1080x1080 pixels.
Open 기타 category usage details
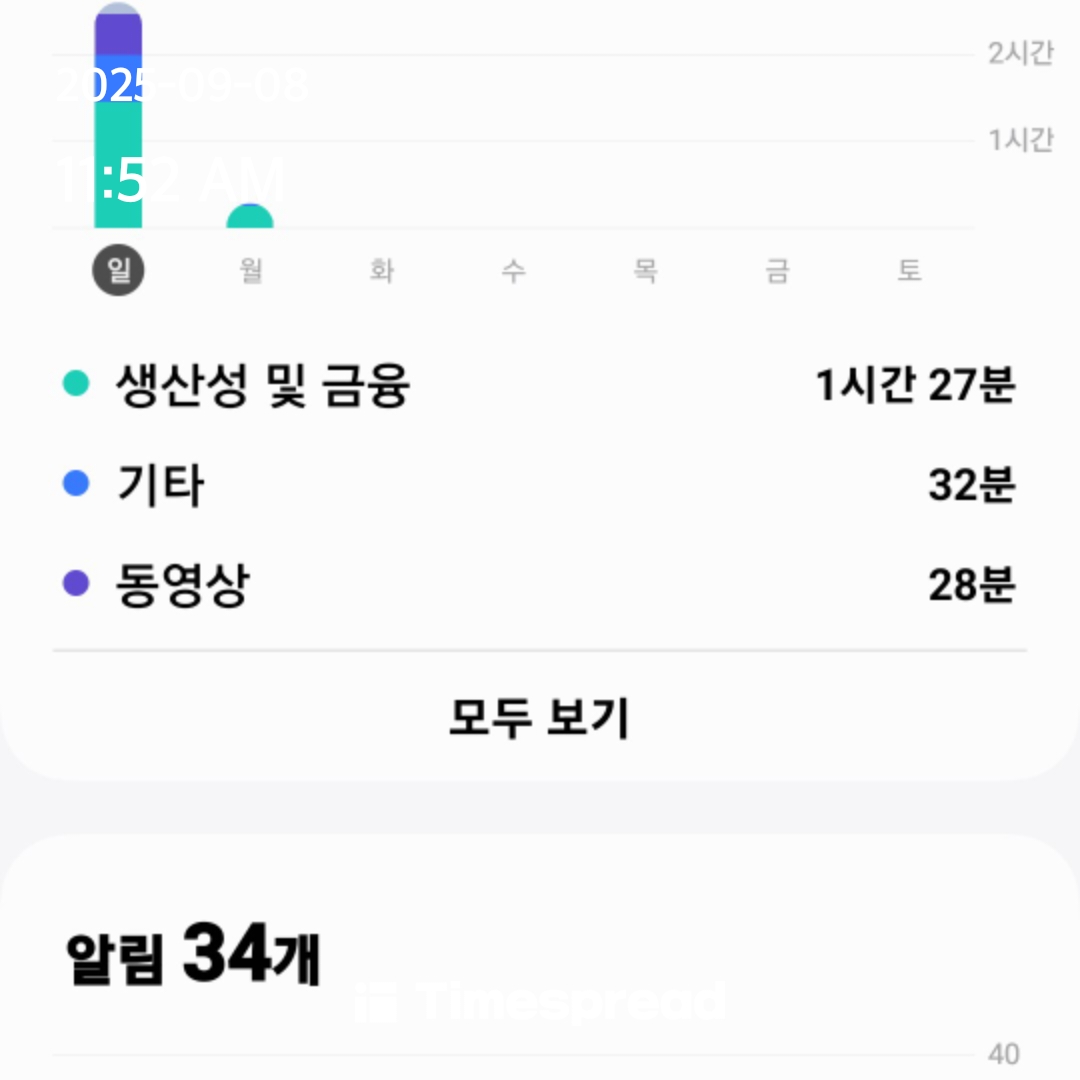(x=540, y=485)
